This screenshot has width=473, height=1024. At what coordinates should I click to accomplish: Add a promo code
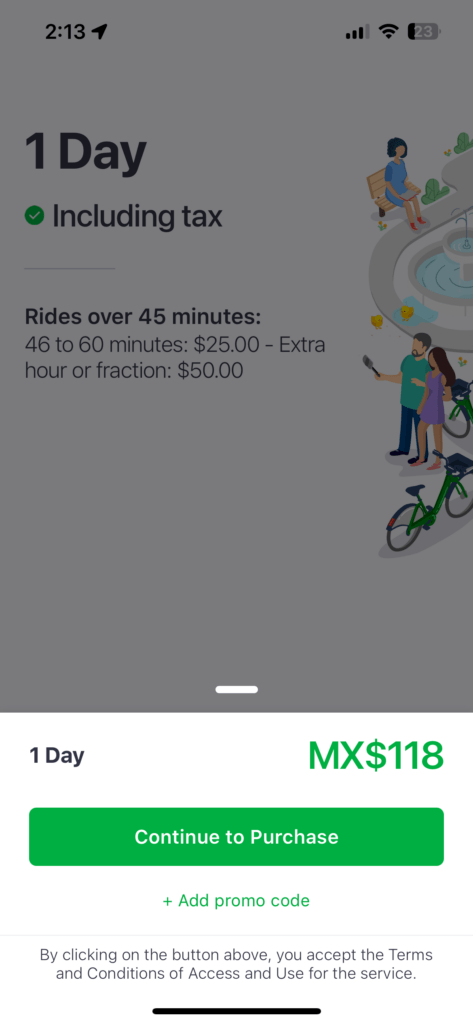[x=236, y=901]
